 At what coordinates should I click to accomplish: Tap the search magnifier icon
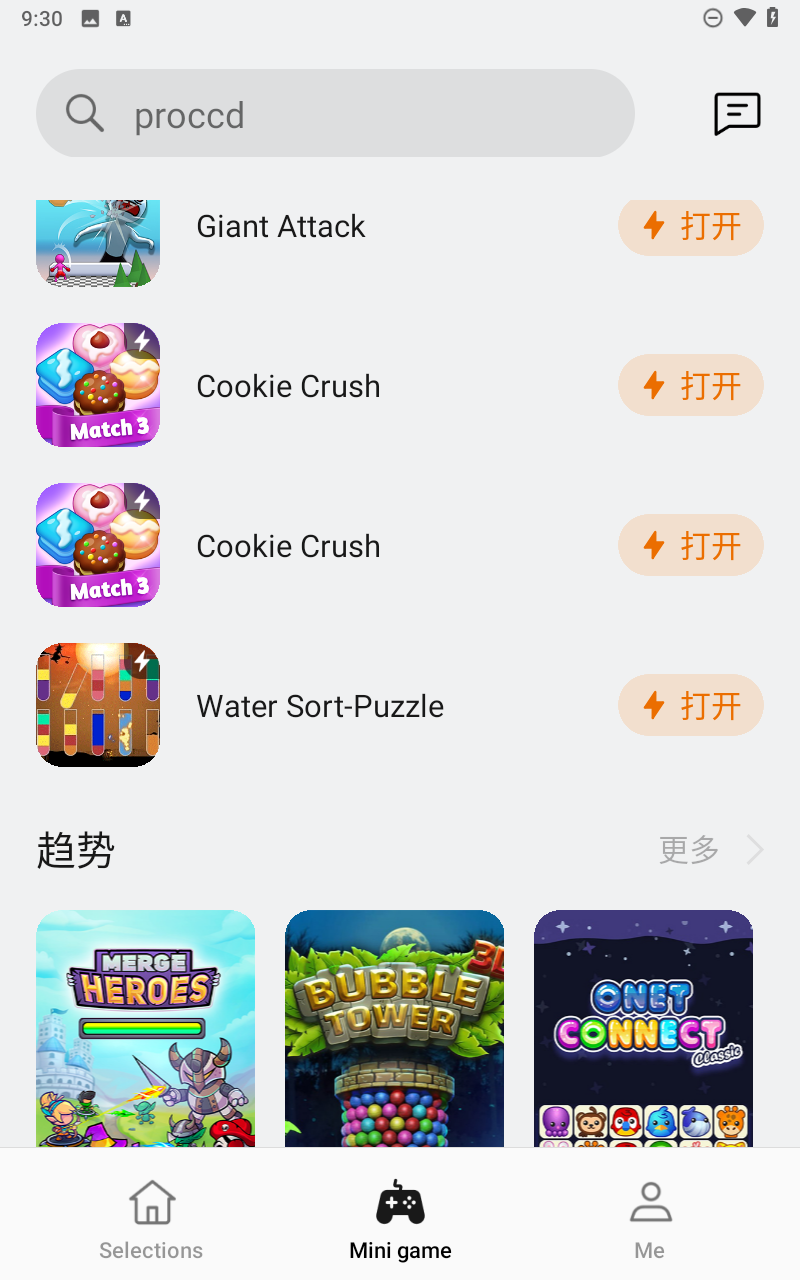coord(85,113)
